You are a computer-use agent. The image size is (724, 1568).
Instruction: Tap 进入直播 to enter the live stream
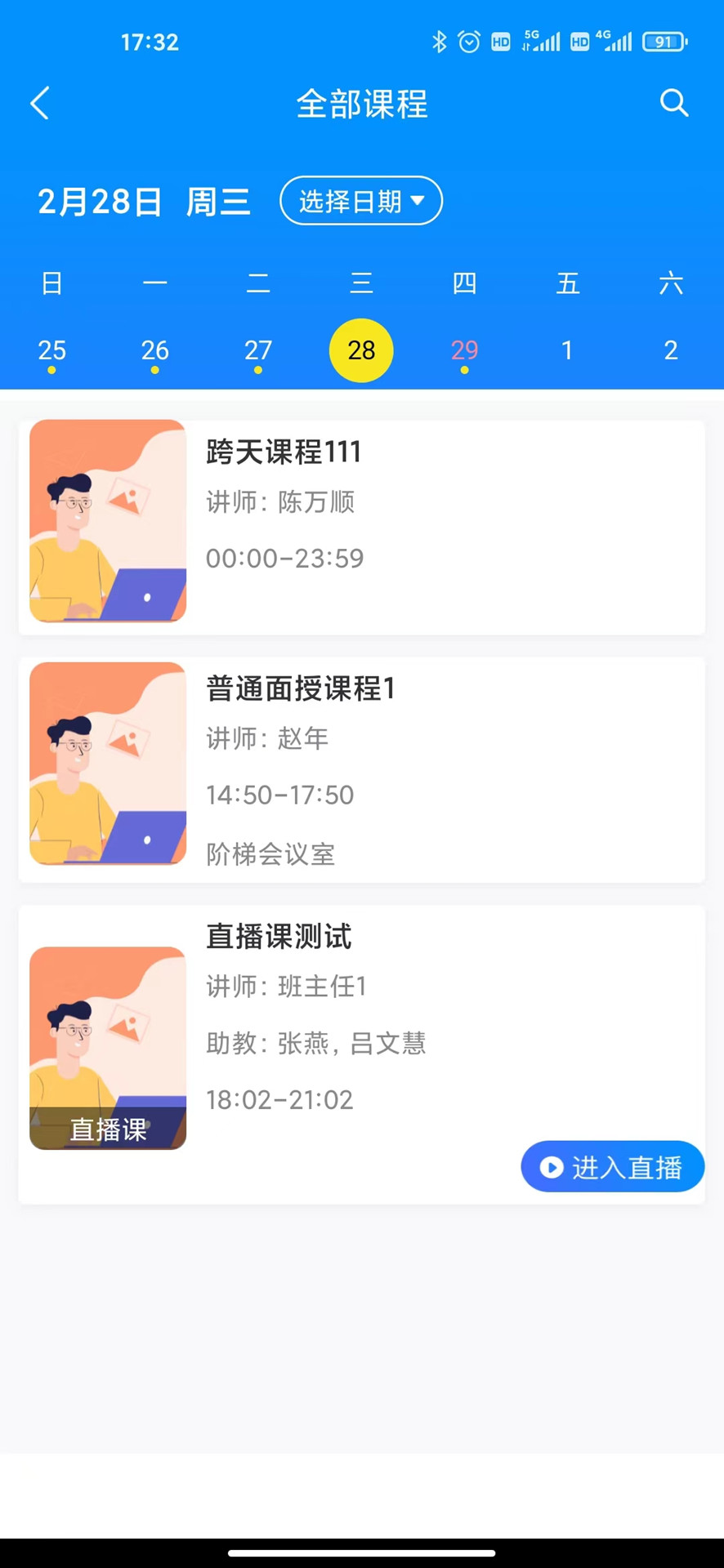tap(611, 1167)
